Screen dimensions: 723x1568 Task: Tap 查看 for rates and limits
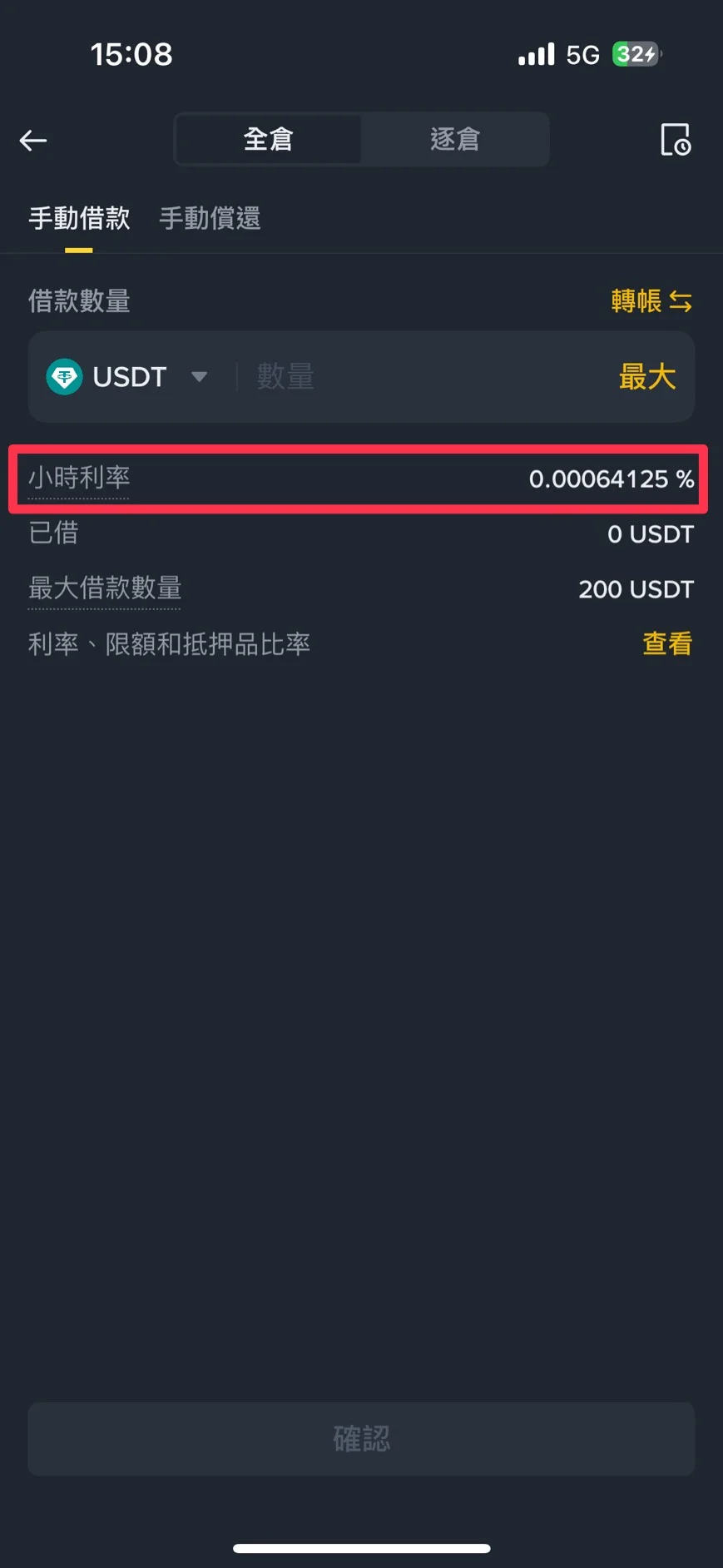[x=667, y=643]
